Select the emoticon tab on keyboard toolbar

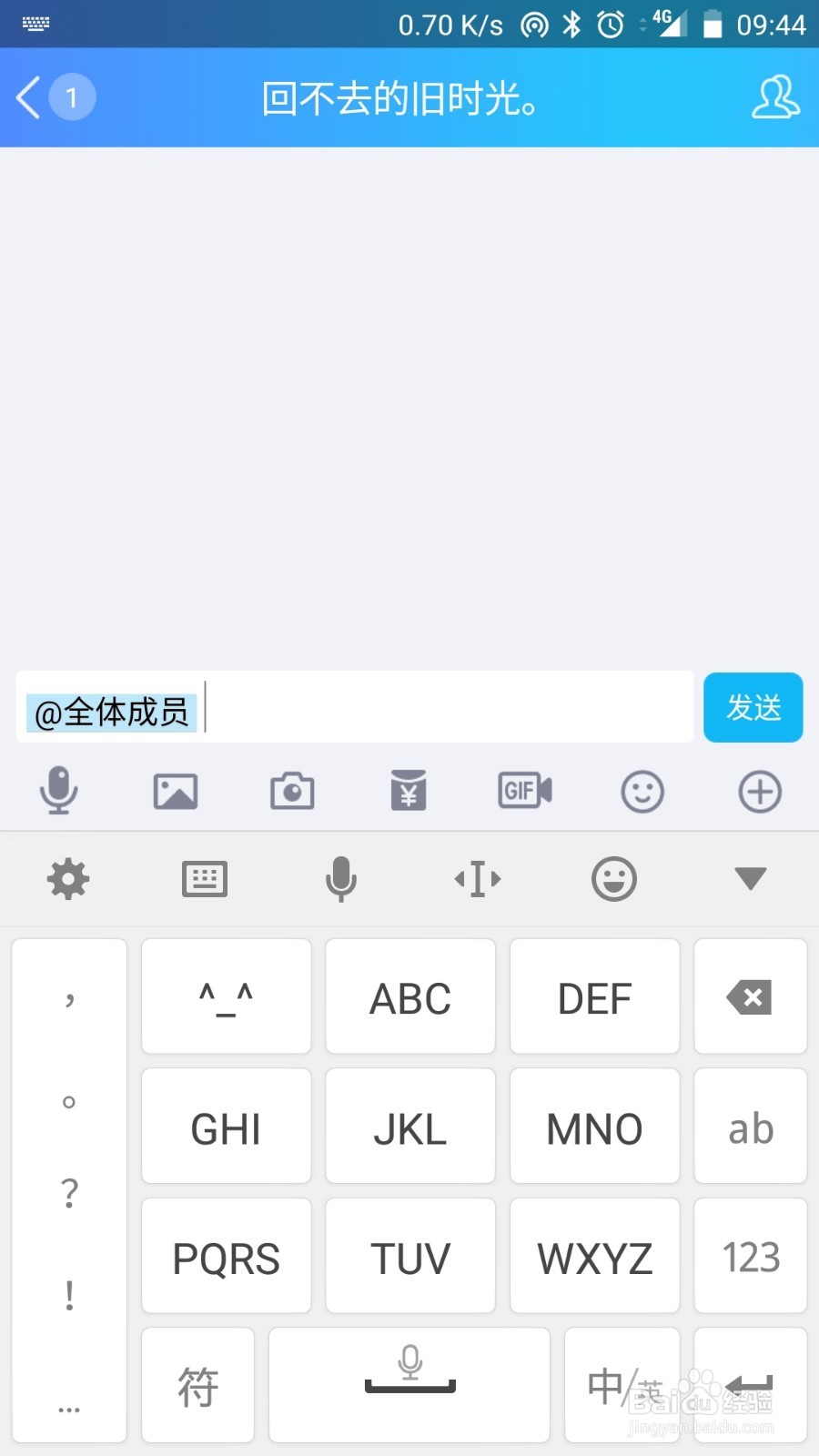(x=613, y=878)
